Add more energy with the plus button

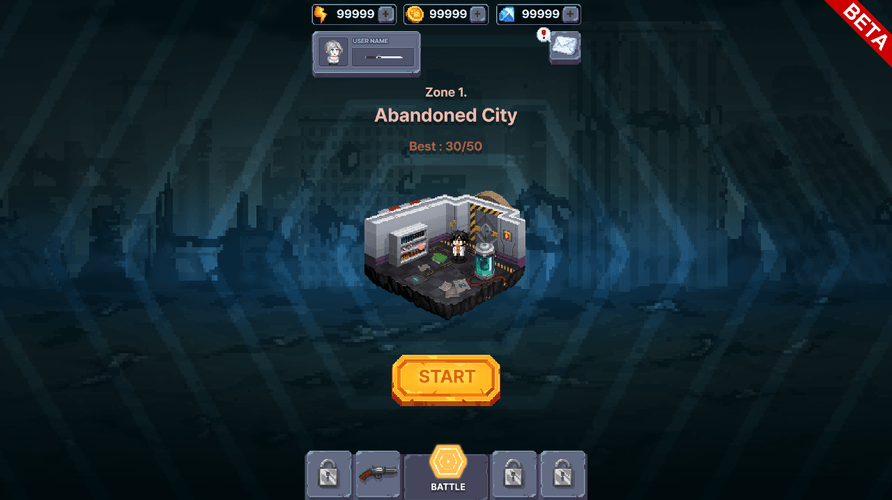[385, 14]
